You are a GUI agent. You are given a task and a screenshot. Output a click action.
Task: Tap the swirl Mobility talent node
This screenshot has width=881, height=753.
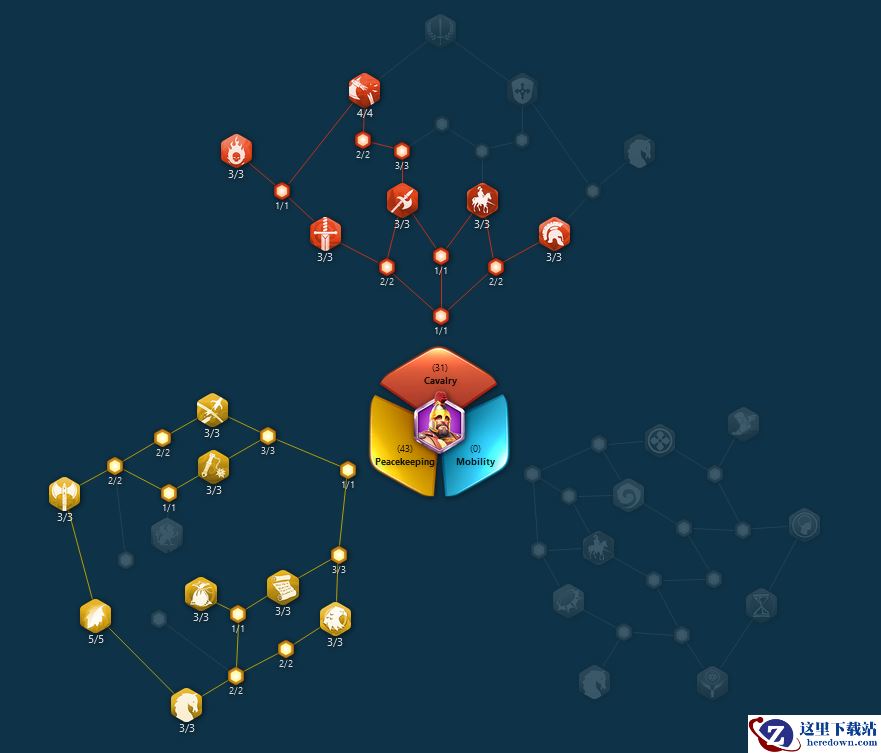[x=628, y=494]
